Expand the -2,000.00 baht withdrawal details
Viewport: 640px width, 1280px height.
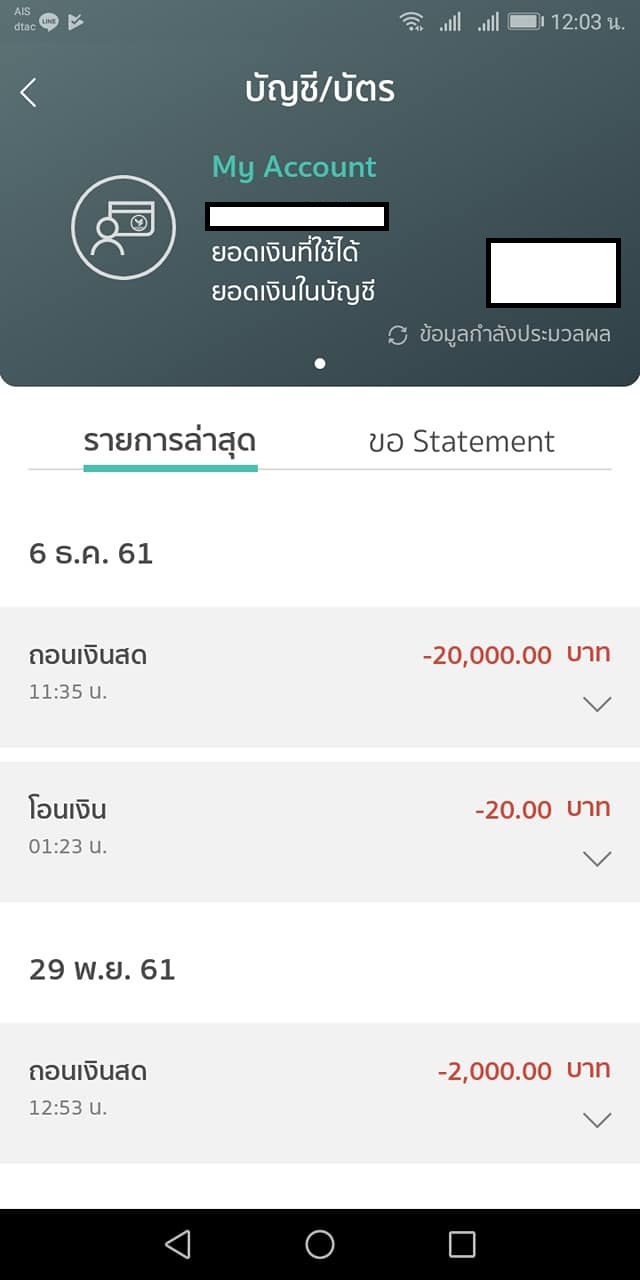coord(597,1121)
